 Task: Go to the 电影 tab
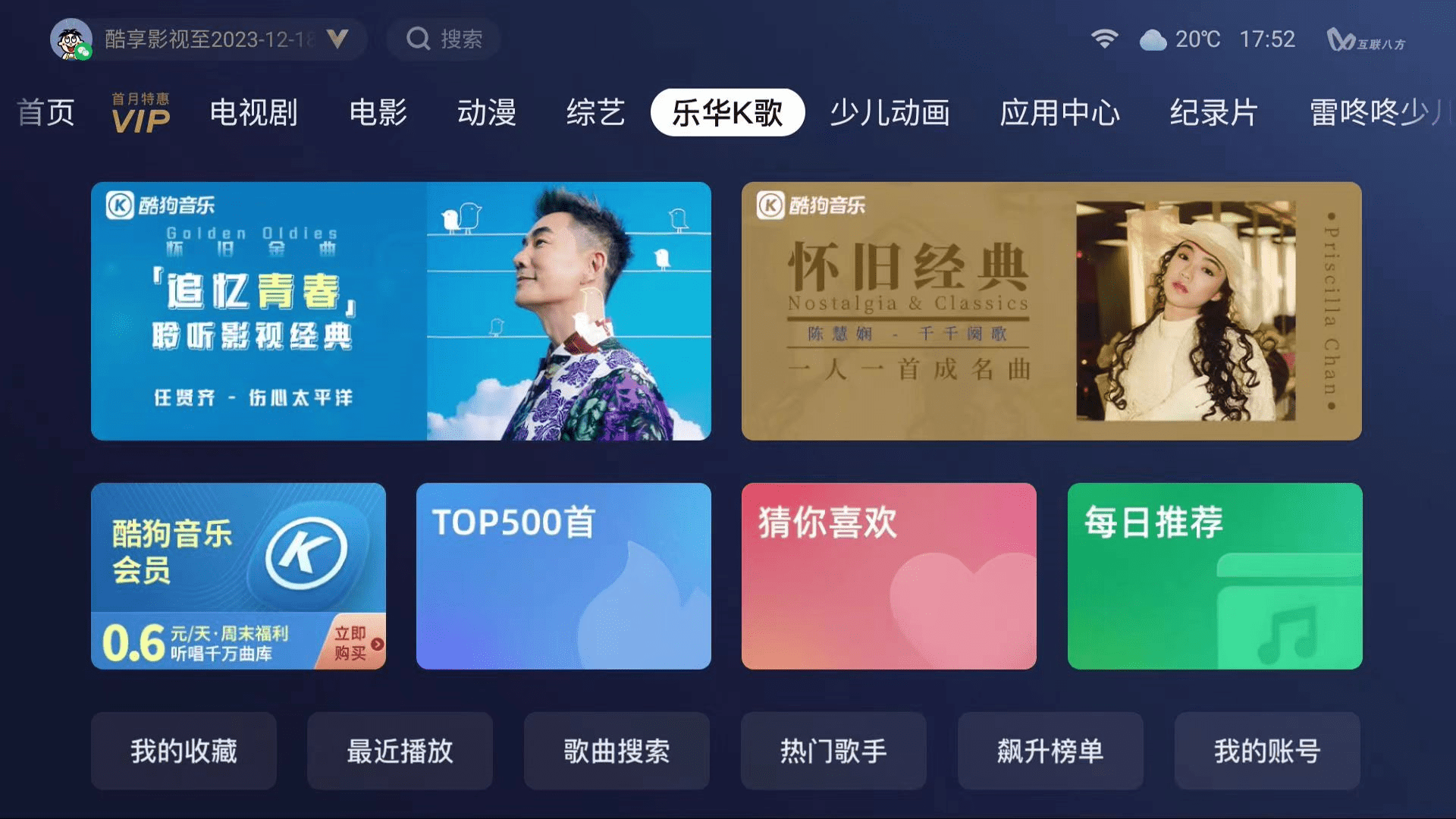(x=378, y=112)
